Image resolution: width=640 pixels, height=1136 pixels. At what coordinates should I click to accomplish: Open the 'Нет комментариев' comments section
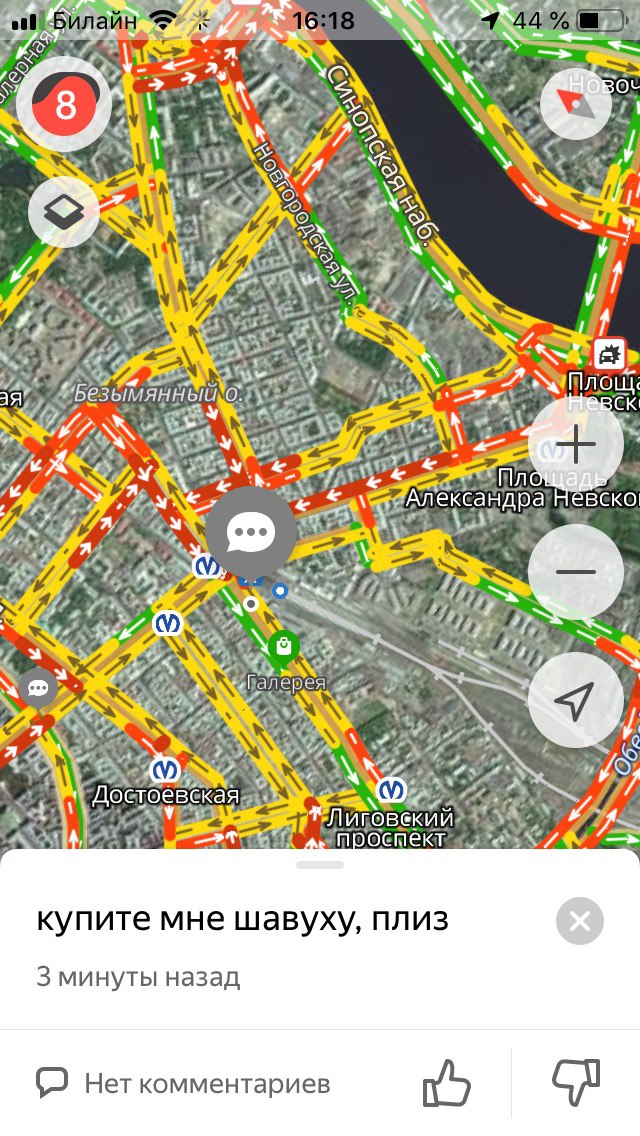pyautogui.click(x=185, y=1083)
